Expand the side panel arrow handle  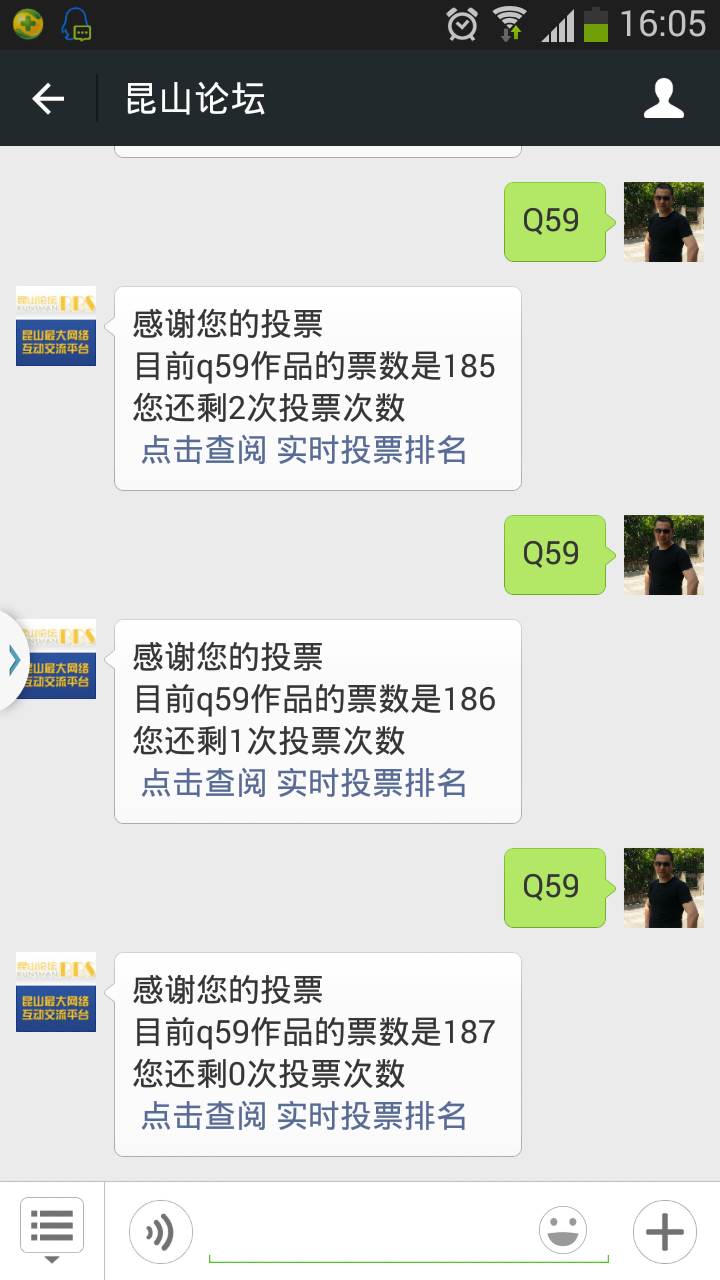point(14,660)
